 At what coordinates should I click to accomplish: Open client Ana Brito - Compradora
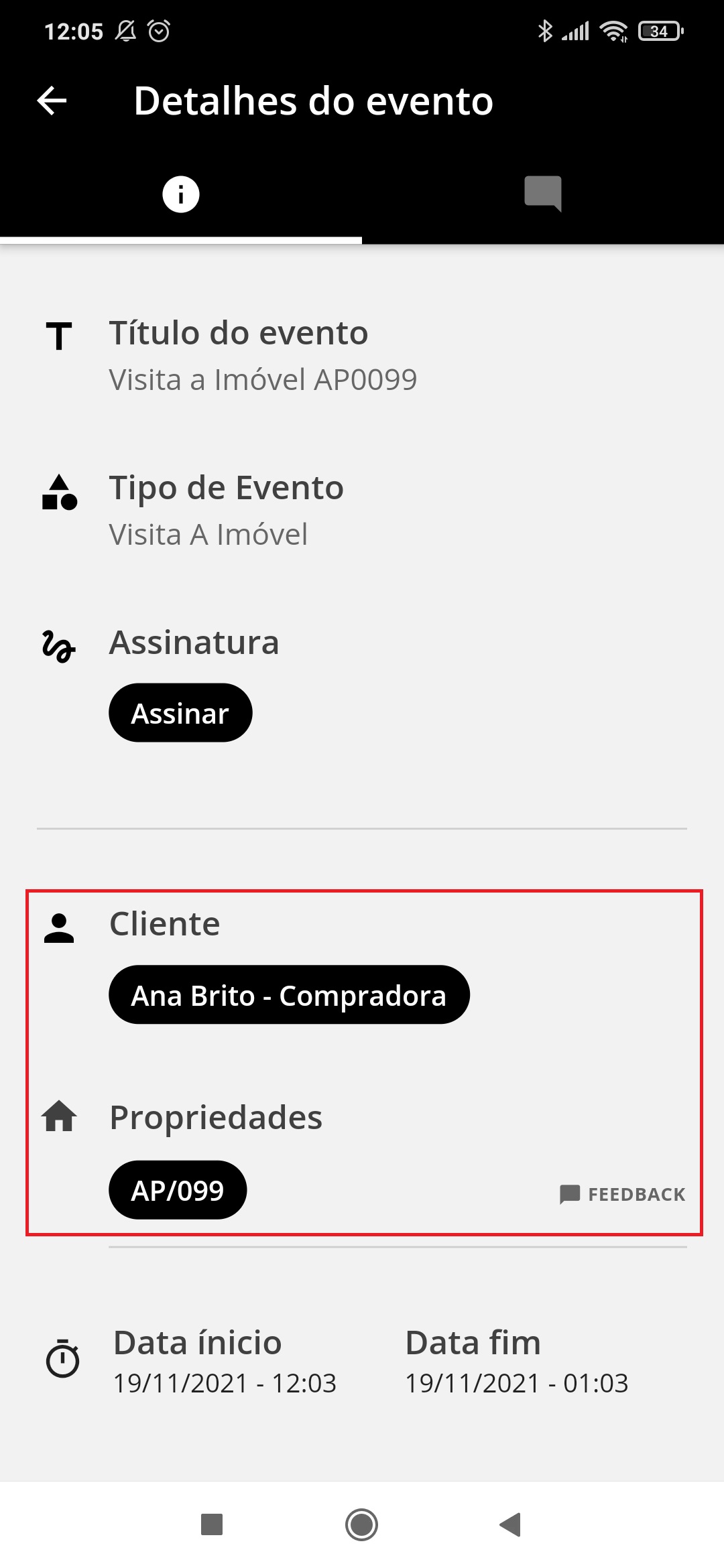289,995
